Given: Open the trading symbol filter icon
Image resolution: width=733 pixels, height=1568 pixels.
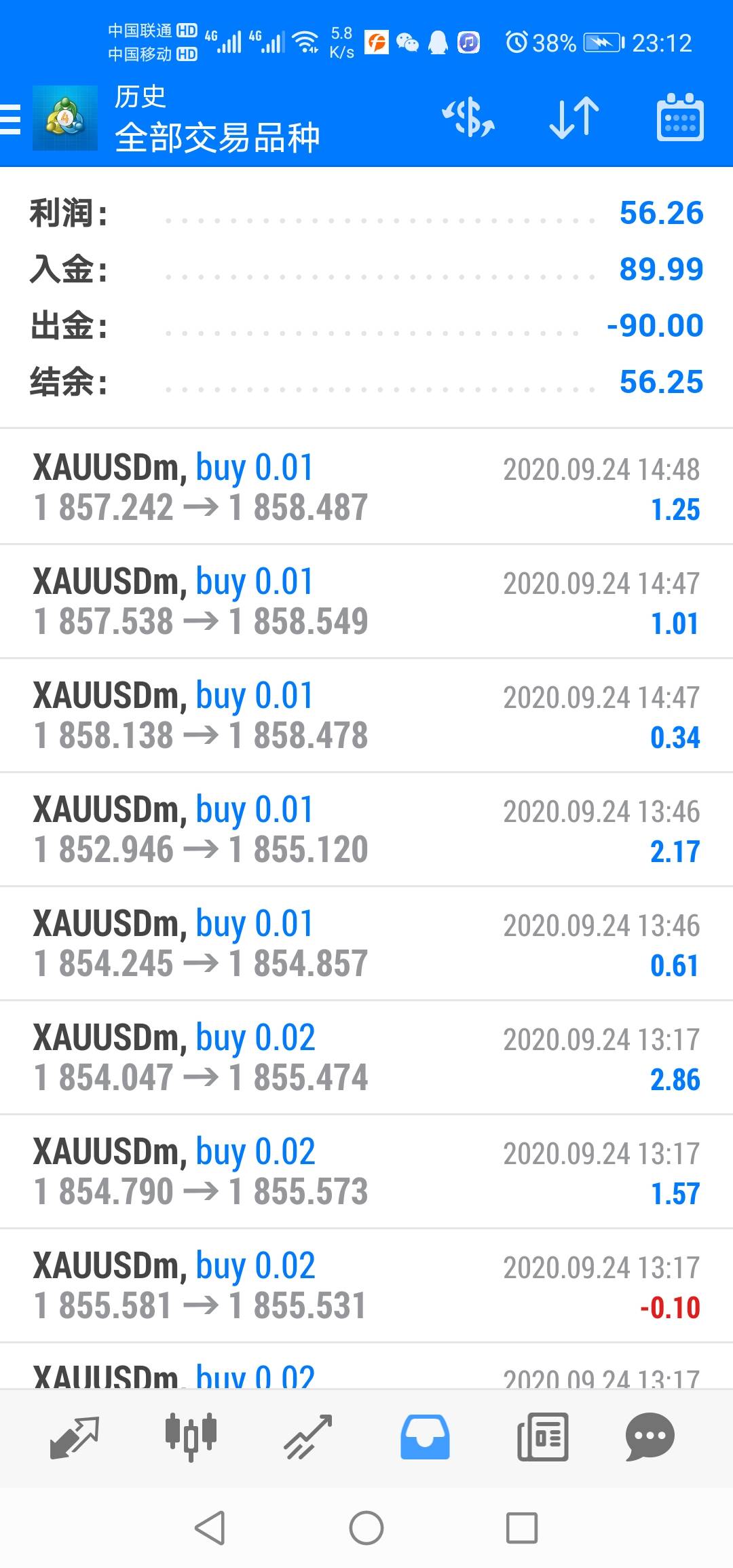Looking at the screenshot, I should [468, 118].
